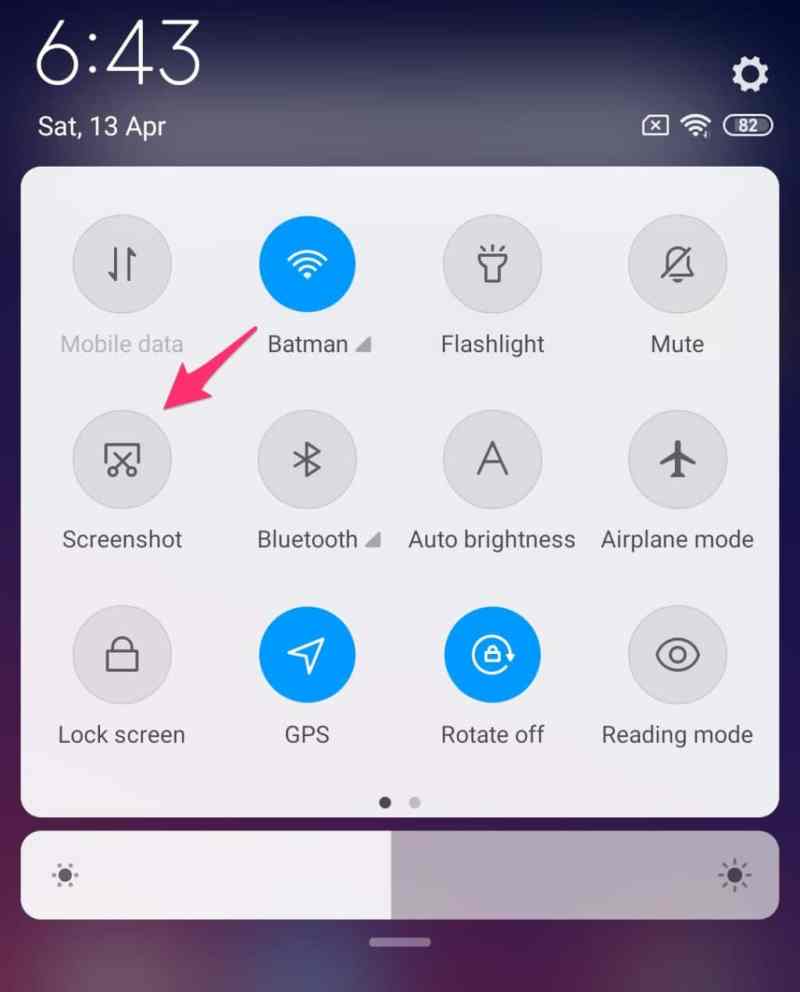Enable Auto brightness
This screenshot has height=992, width=800.
[x=492, y=460]
